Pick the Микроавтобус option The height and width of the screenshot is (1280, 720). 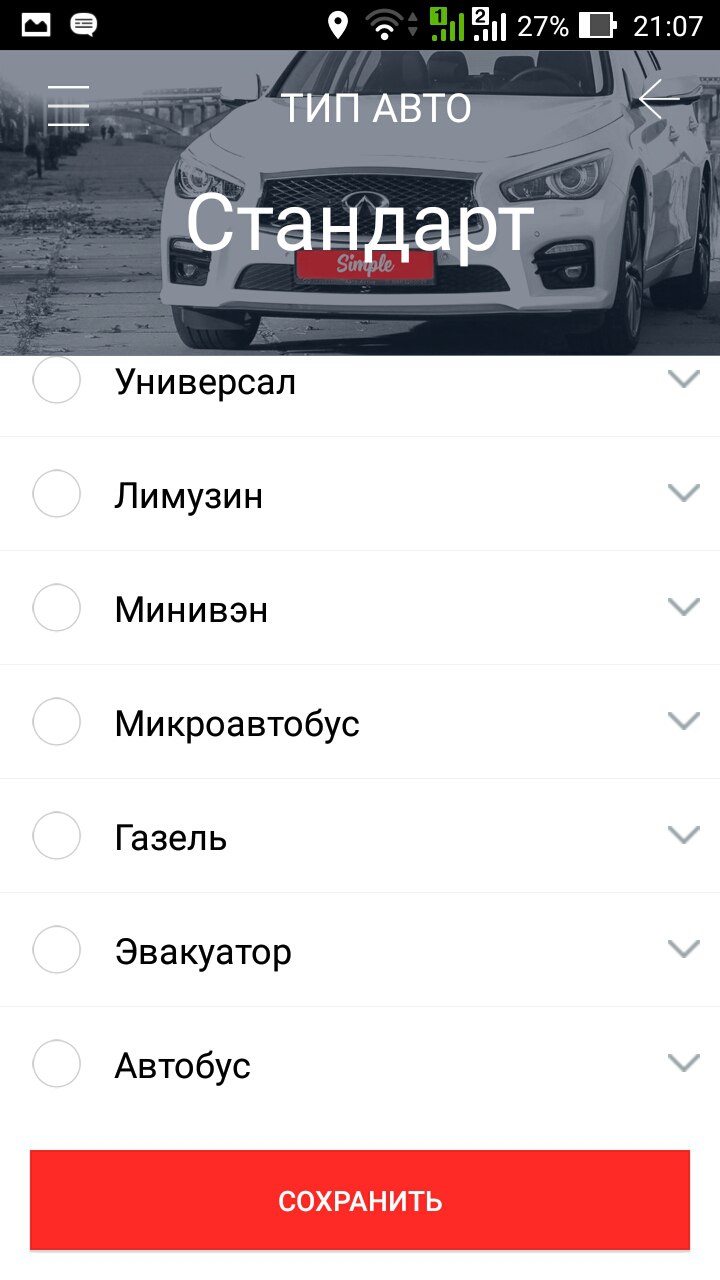[57, 722]
